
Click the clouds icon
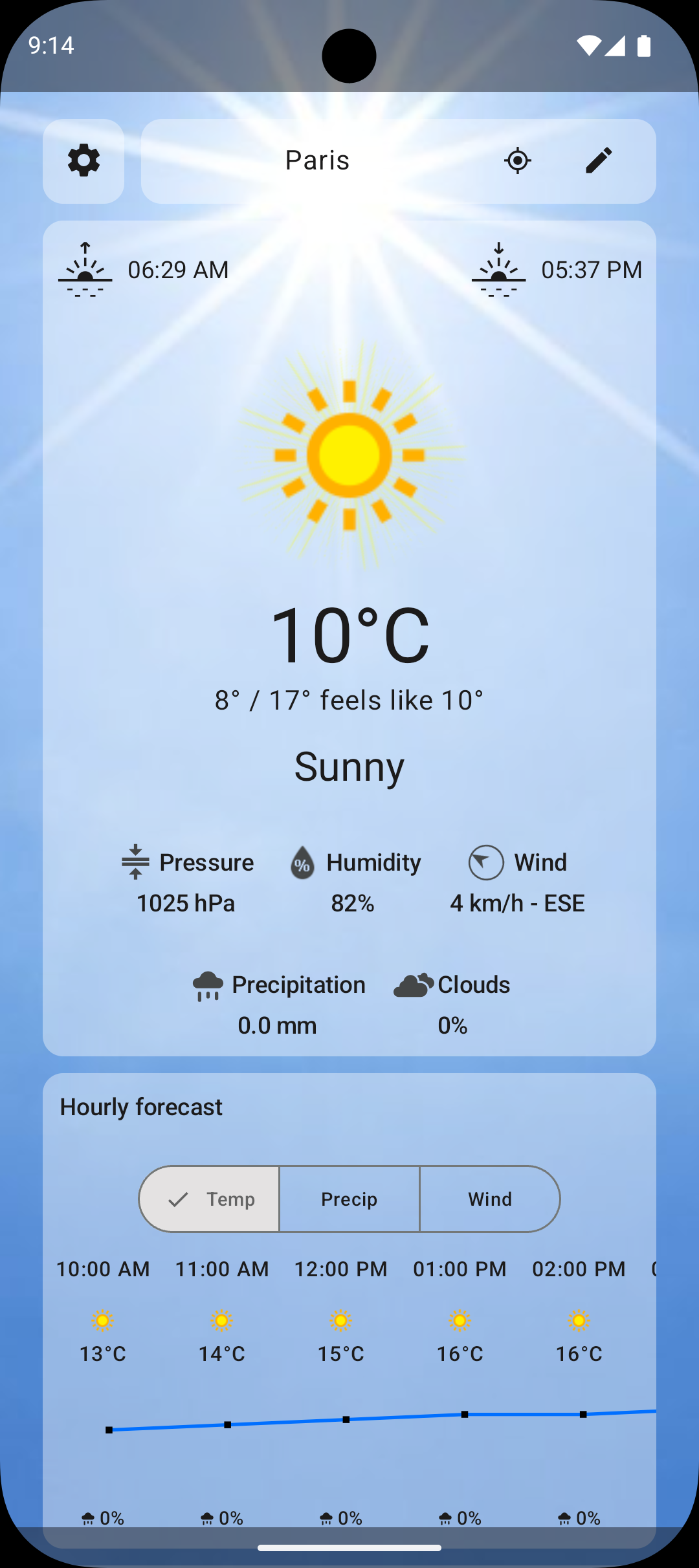coord(414,985)
